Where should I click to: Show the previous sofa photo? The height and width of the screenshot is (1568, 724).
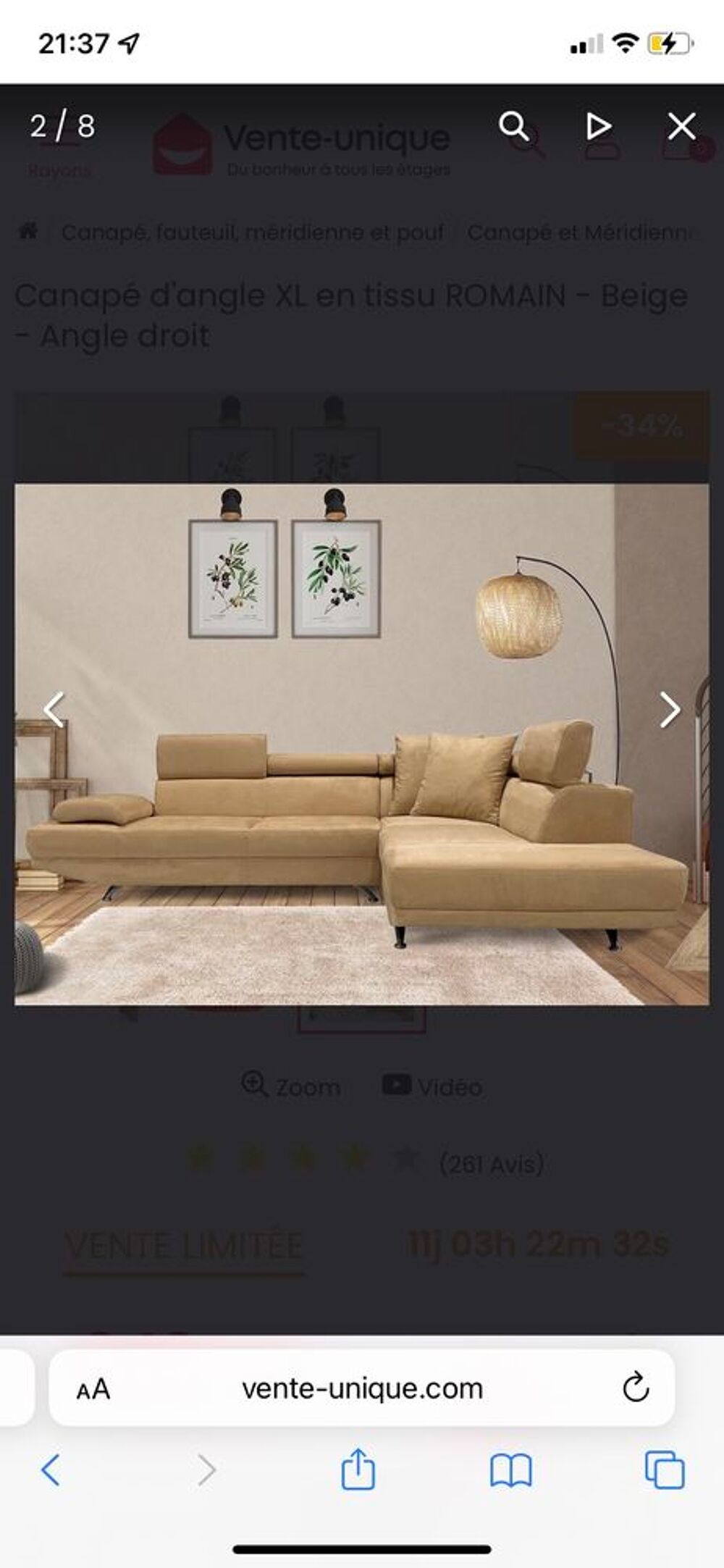tap(54, 709)
